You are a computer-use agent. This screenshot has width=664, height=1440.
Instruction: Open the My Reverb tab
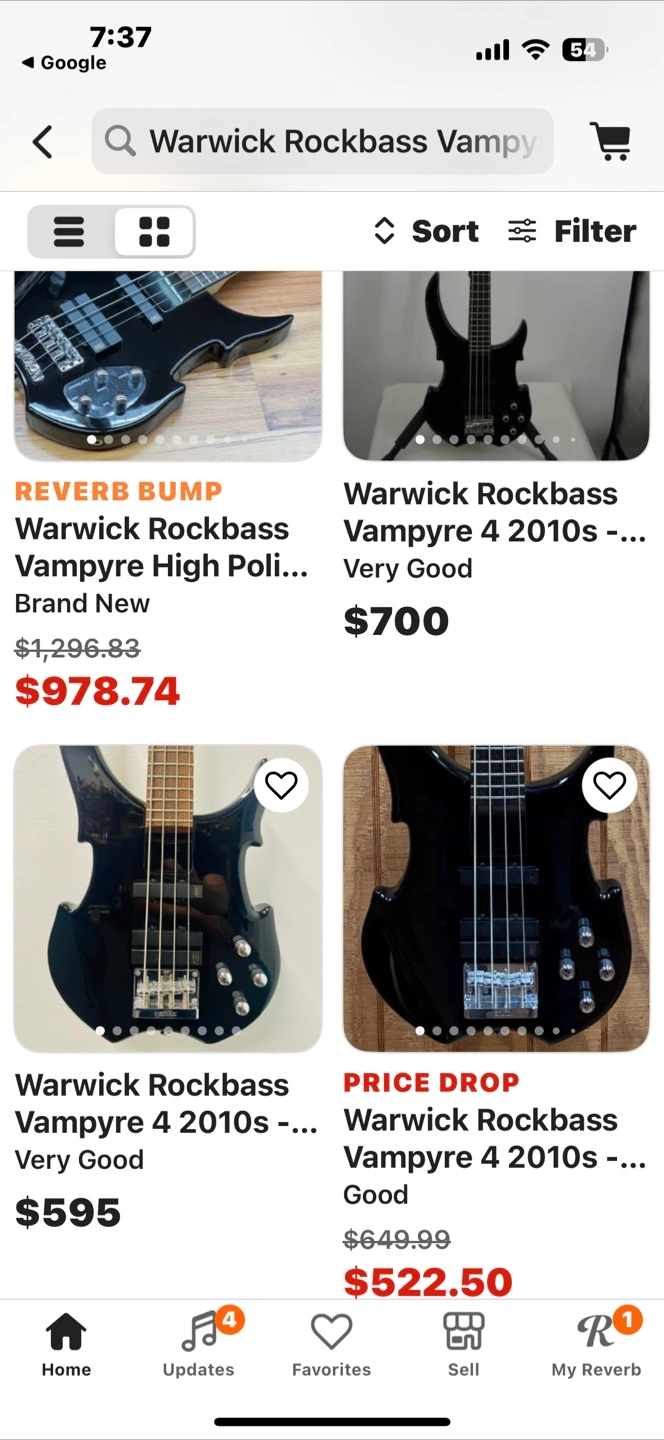click(596, 1345)
